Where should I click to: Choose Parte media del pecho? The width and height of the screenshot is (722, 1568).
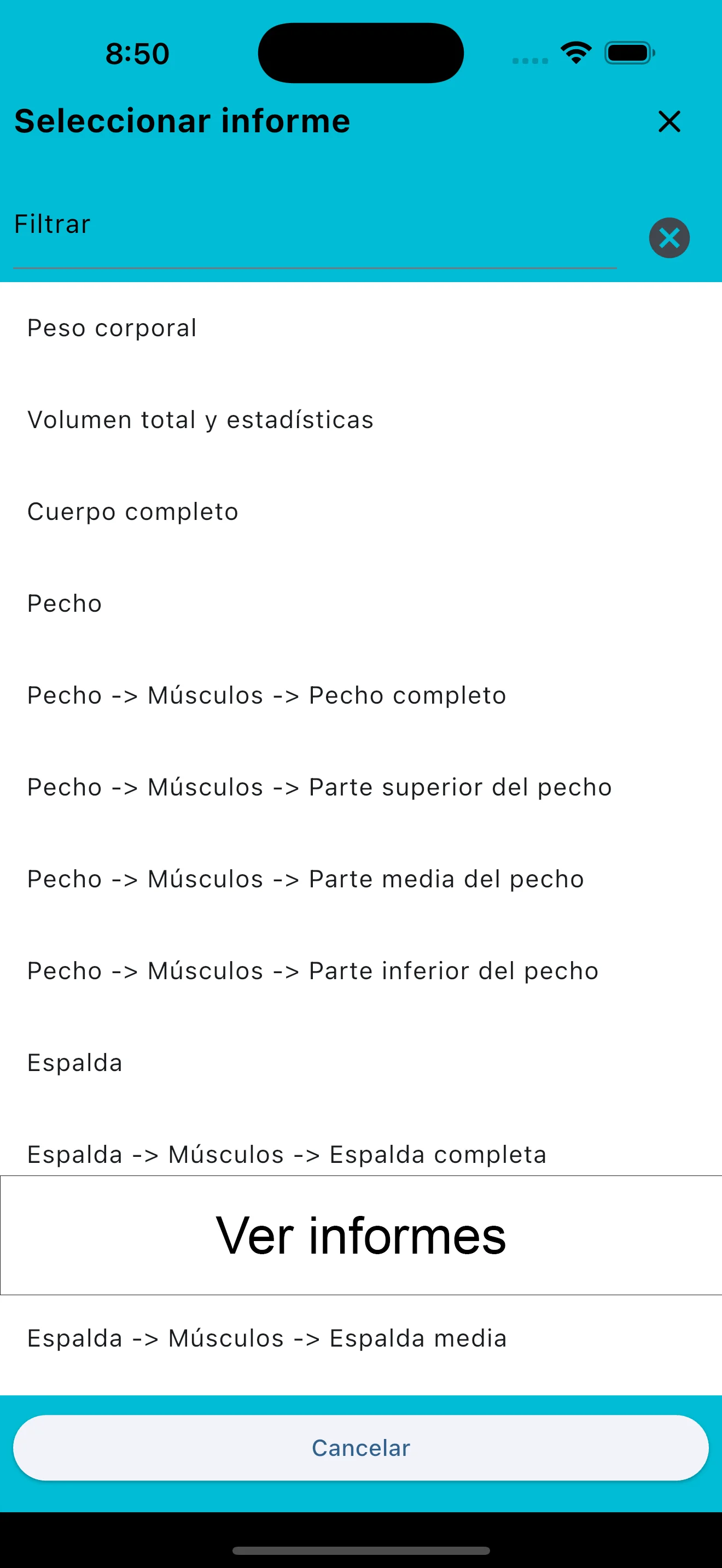click(304, 879)
